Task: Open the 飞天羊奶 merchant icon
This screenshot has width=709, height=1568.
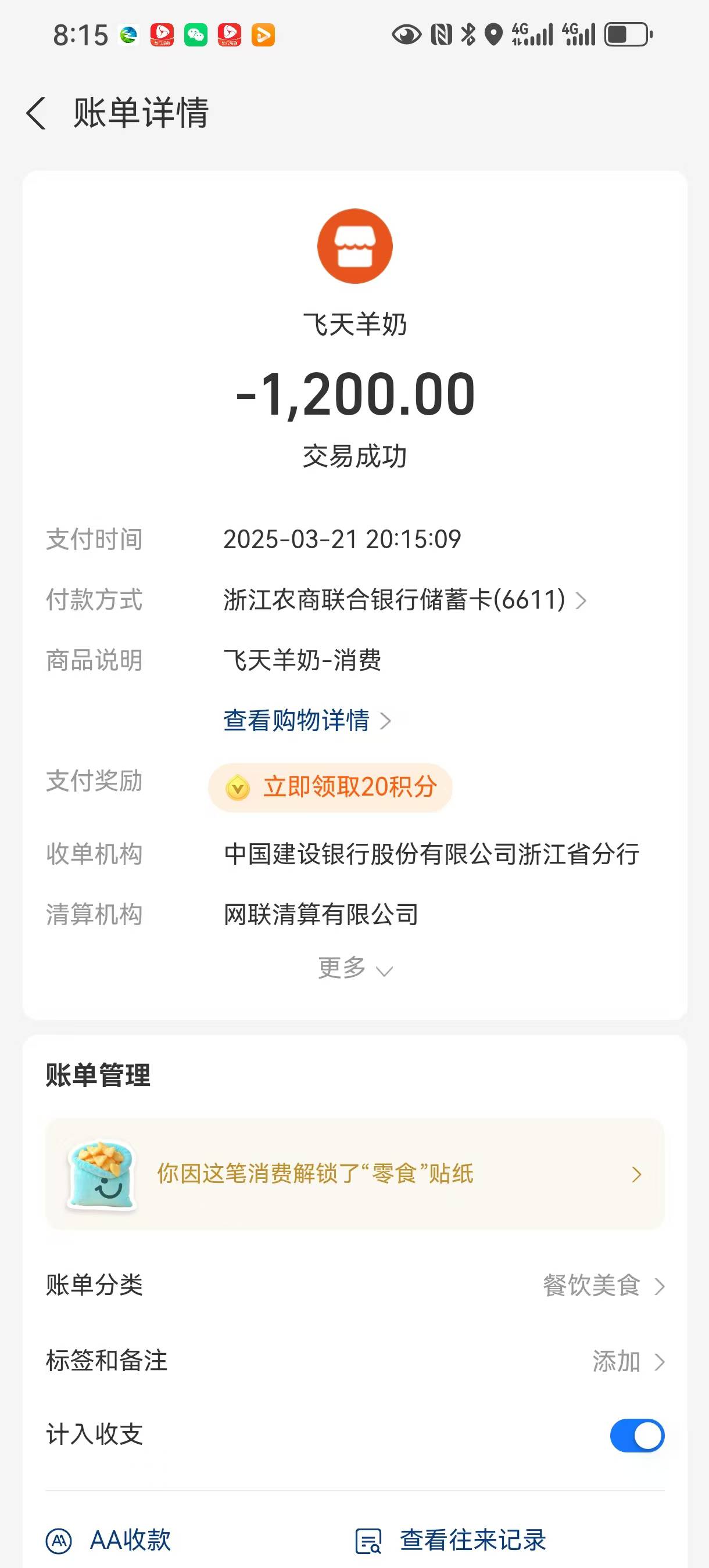Action: click(354, 246)
